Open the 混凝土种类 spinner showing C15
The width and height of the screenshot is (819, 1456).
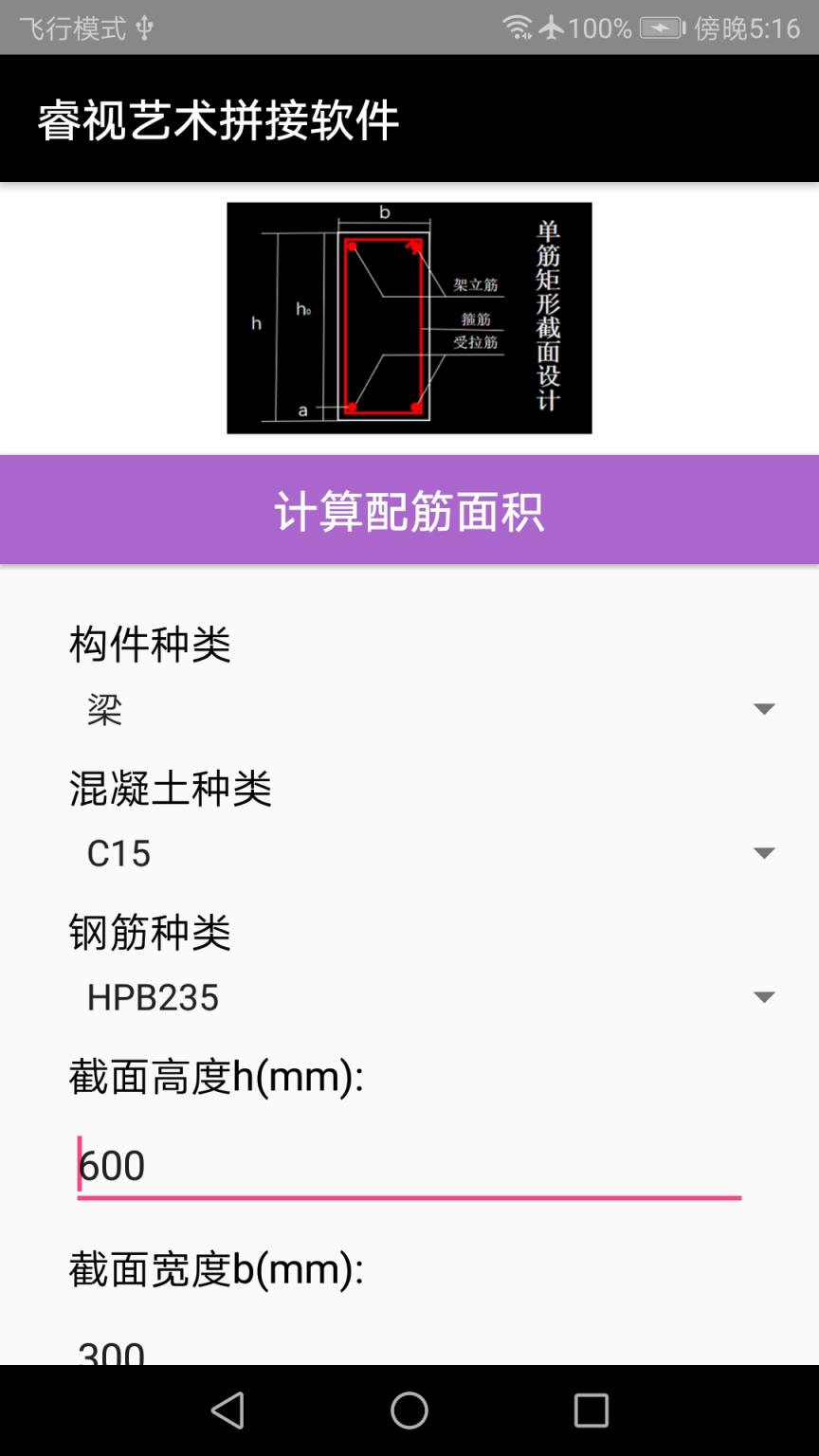(408, 853)
